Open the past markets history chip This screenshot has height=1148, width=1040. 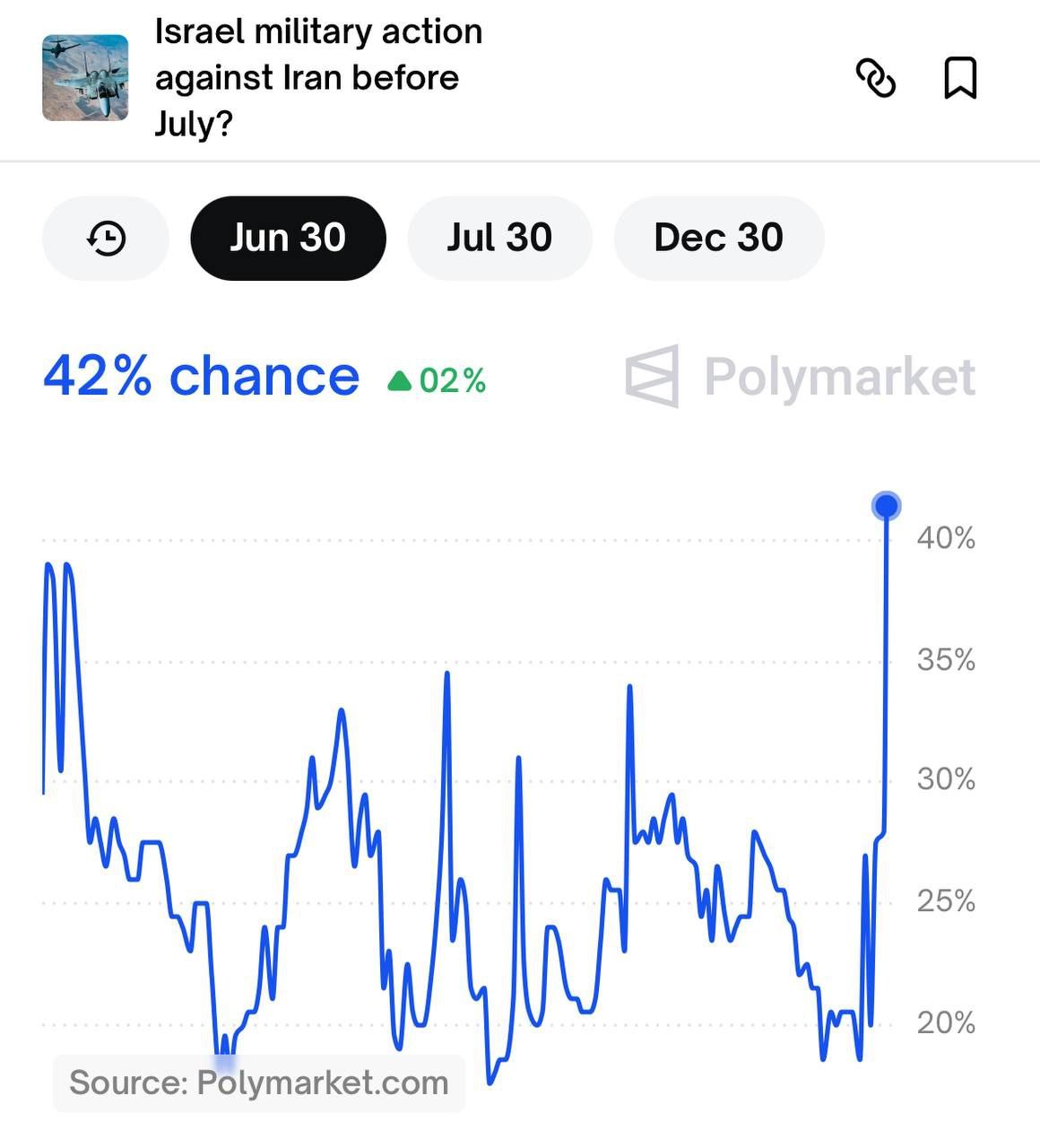coord(106,239)
